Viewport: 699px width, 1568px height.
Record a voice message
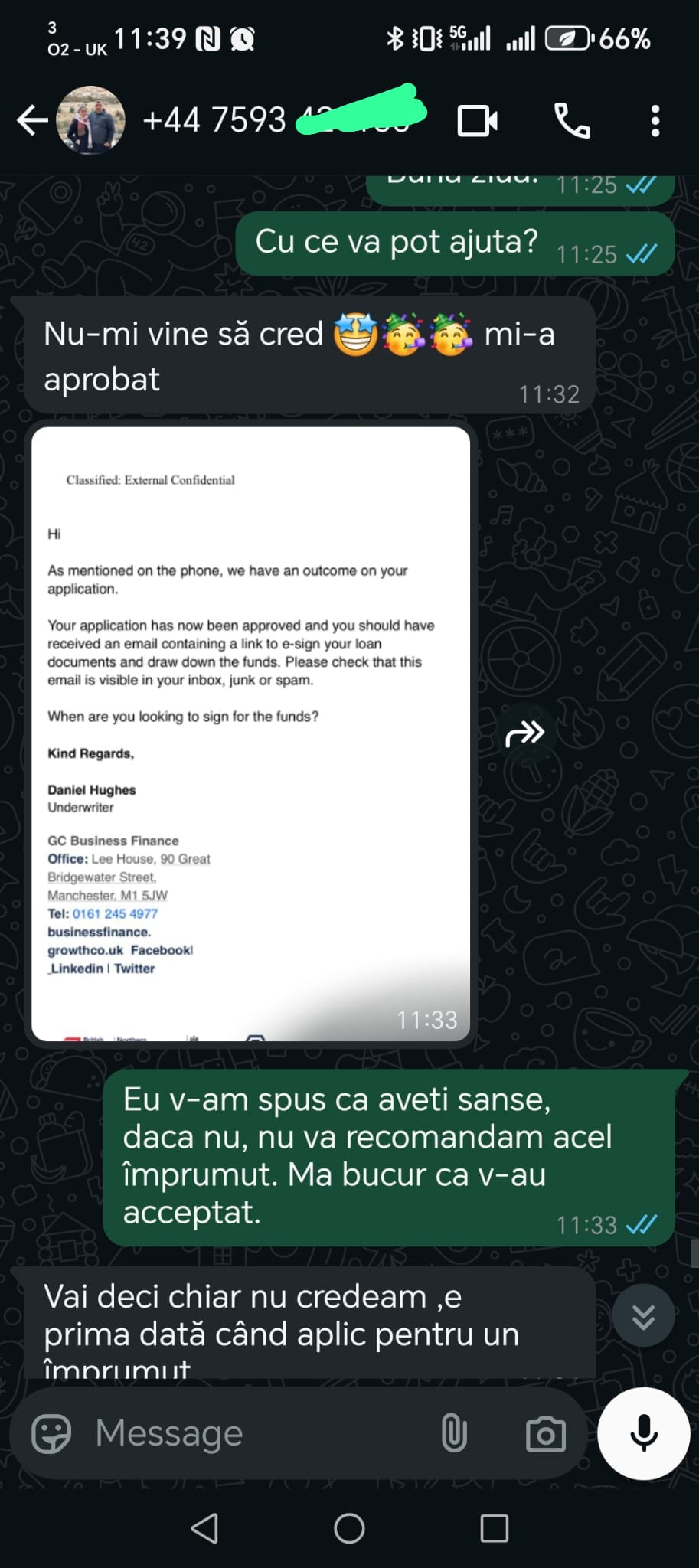pyautogui.click(x=643, y=1433)
